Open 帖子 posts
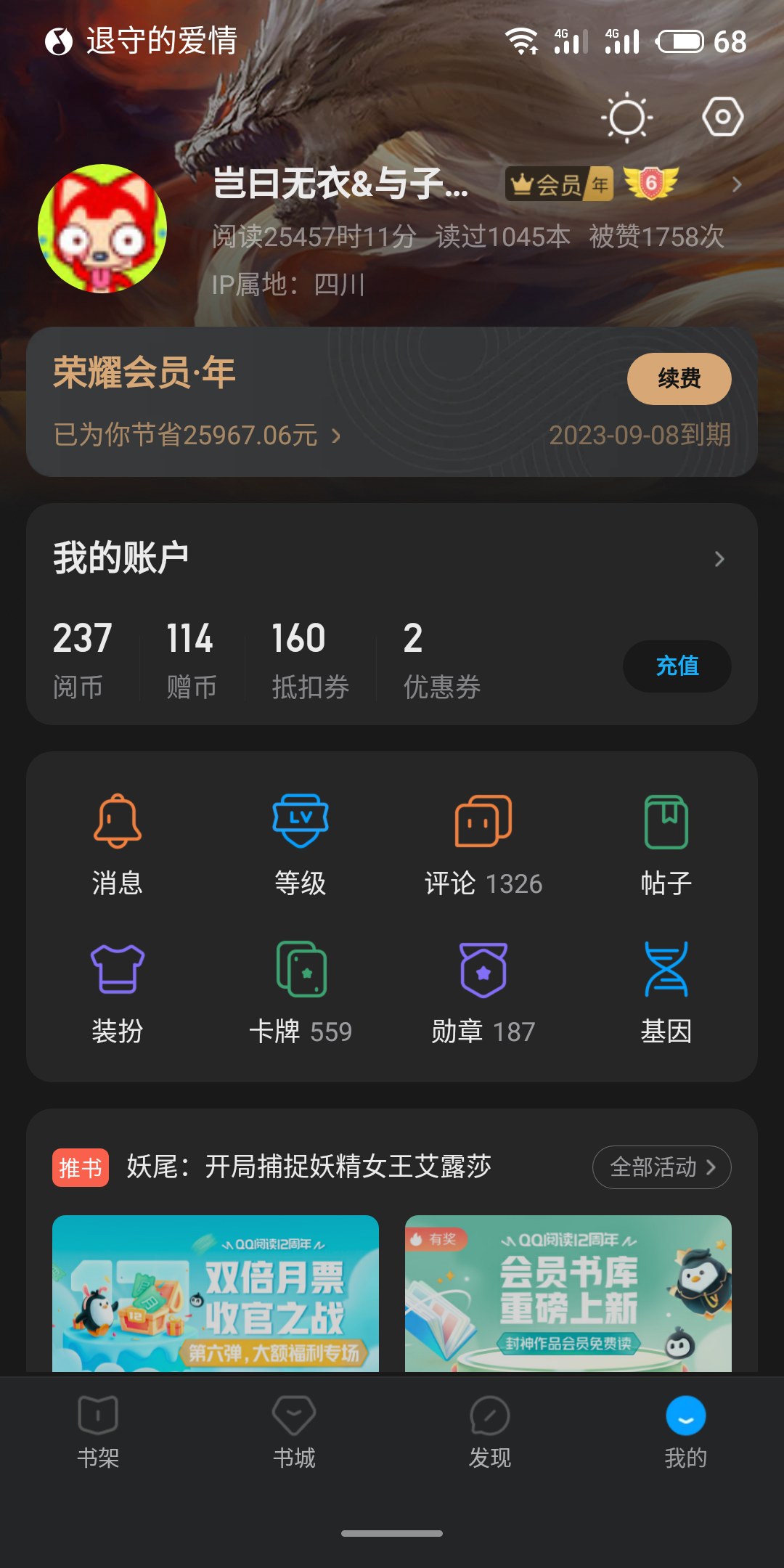784x1568 pixels. [x=666, y=845]
